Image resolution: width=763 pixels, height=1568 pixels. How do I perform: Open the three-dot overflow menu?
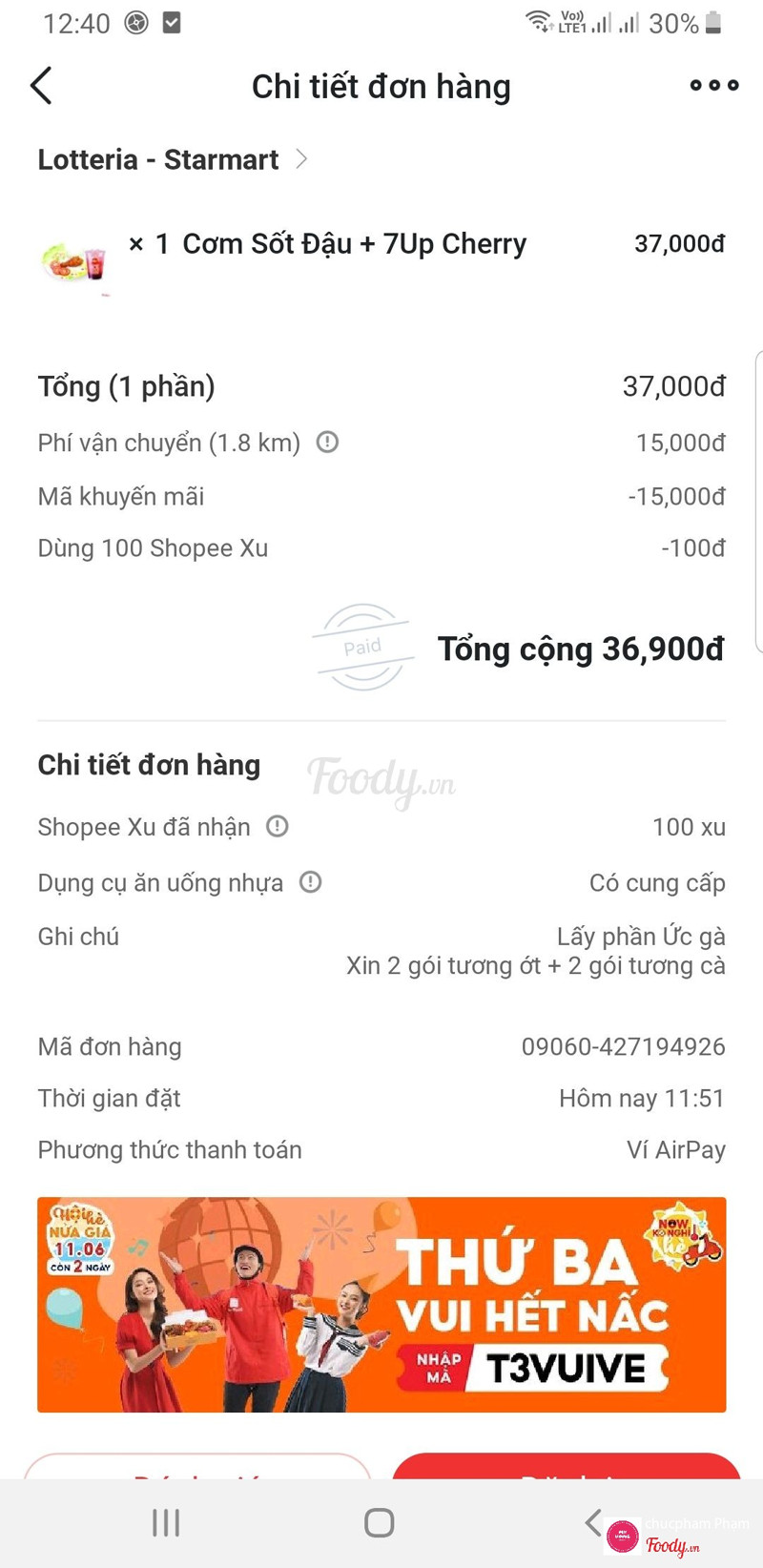point(713,86)
